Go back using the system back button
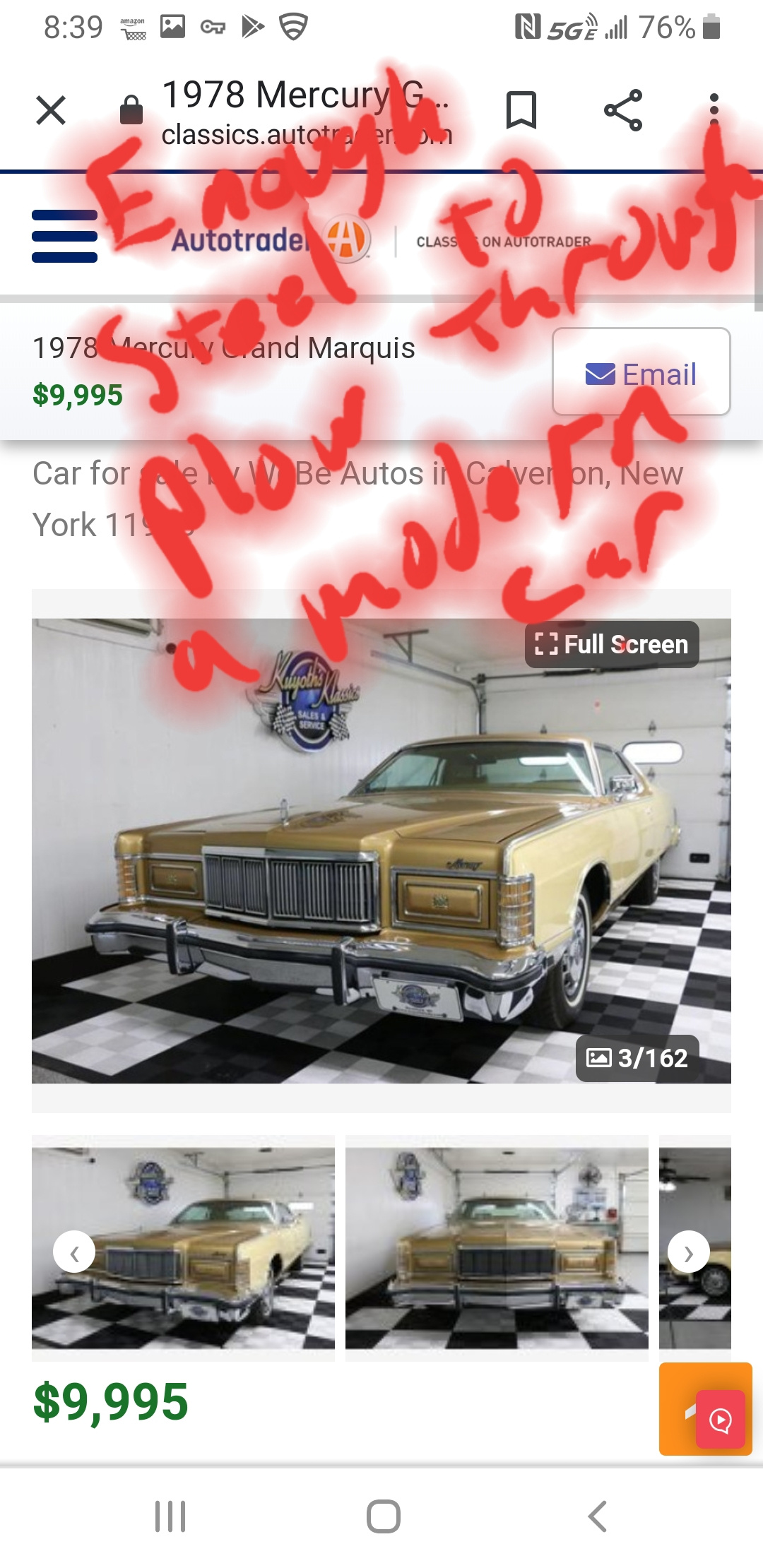 (598, 1516)
